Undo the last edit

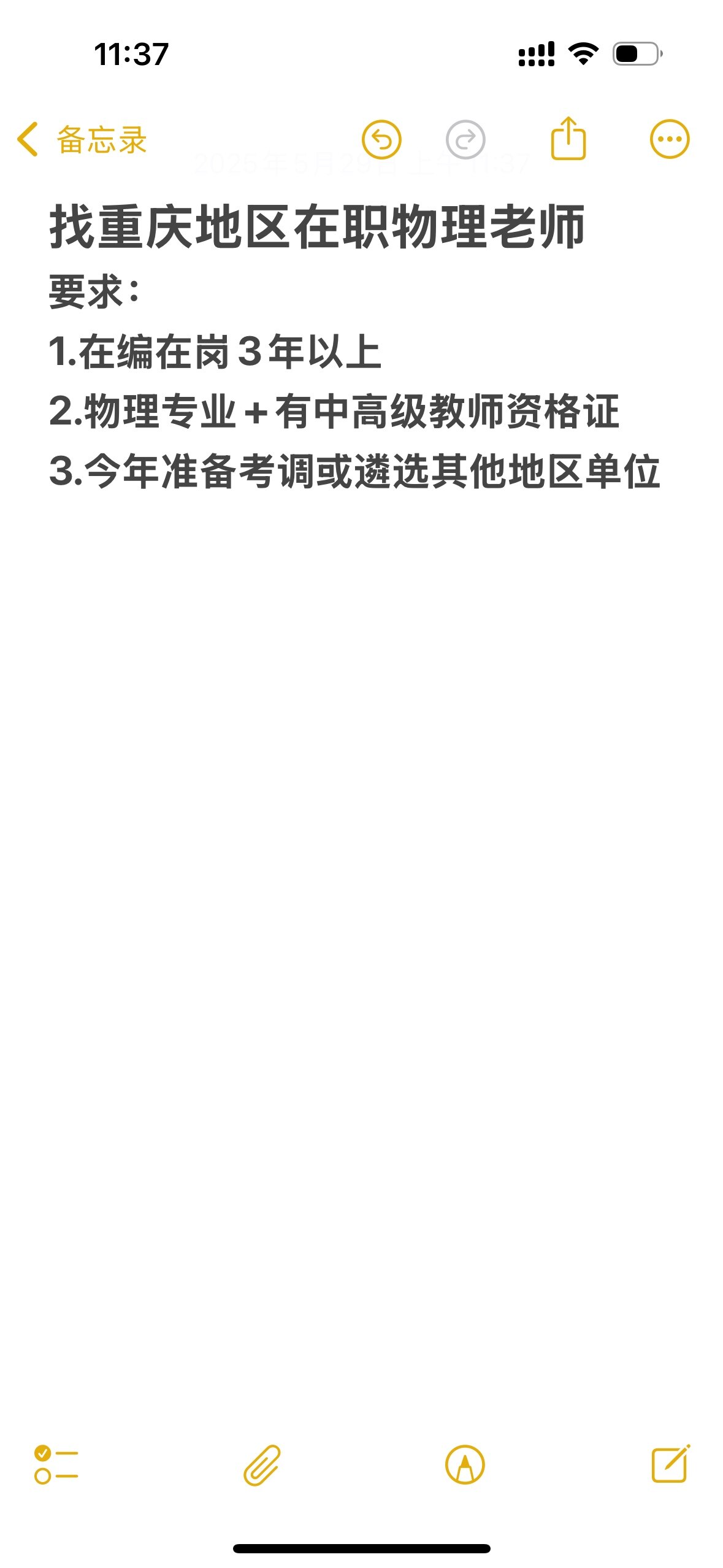click(x=381, y=139)
